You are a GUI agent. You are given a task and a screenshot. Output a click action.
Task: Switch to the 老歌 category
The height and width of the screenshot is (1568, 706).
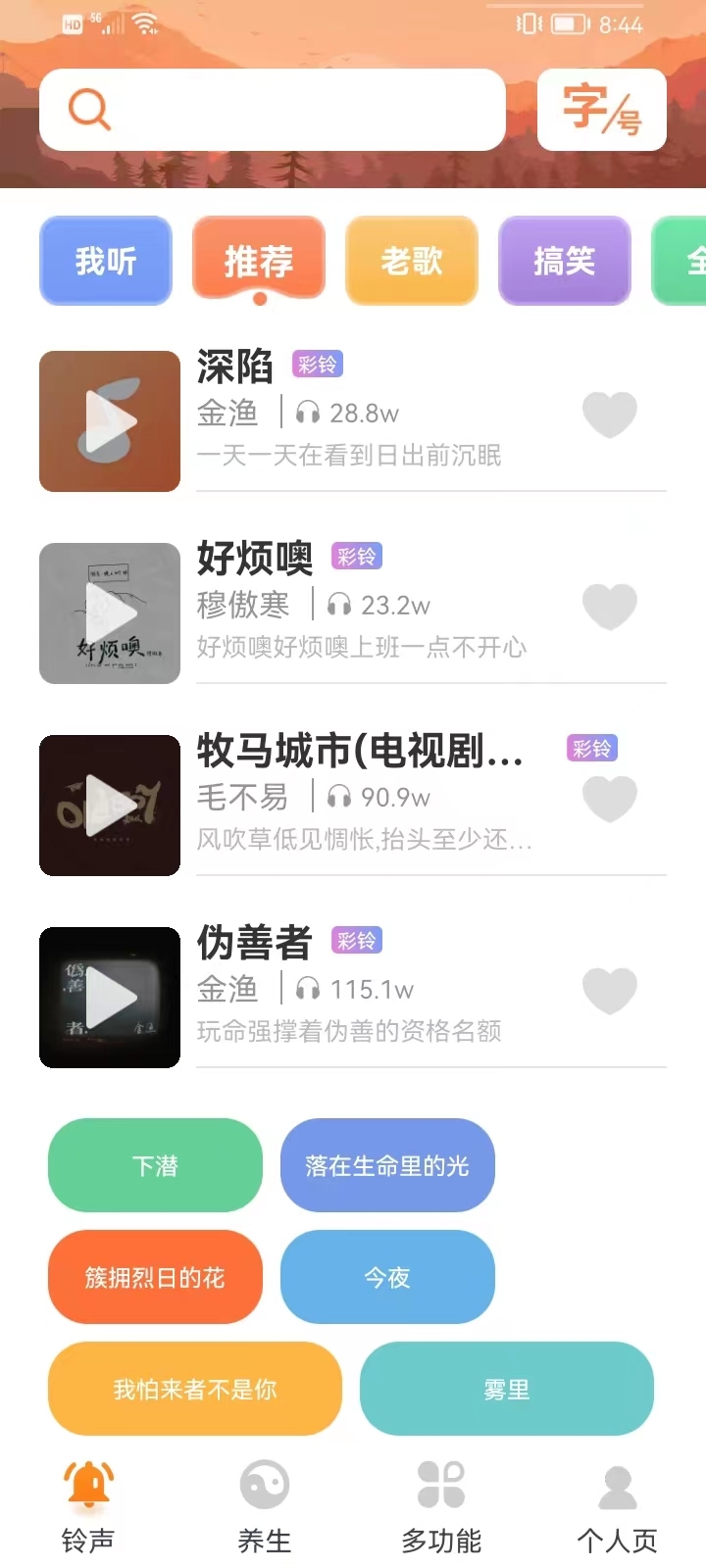[412, 260]
